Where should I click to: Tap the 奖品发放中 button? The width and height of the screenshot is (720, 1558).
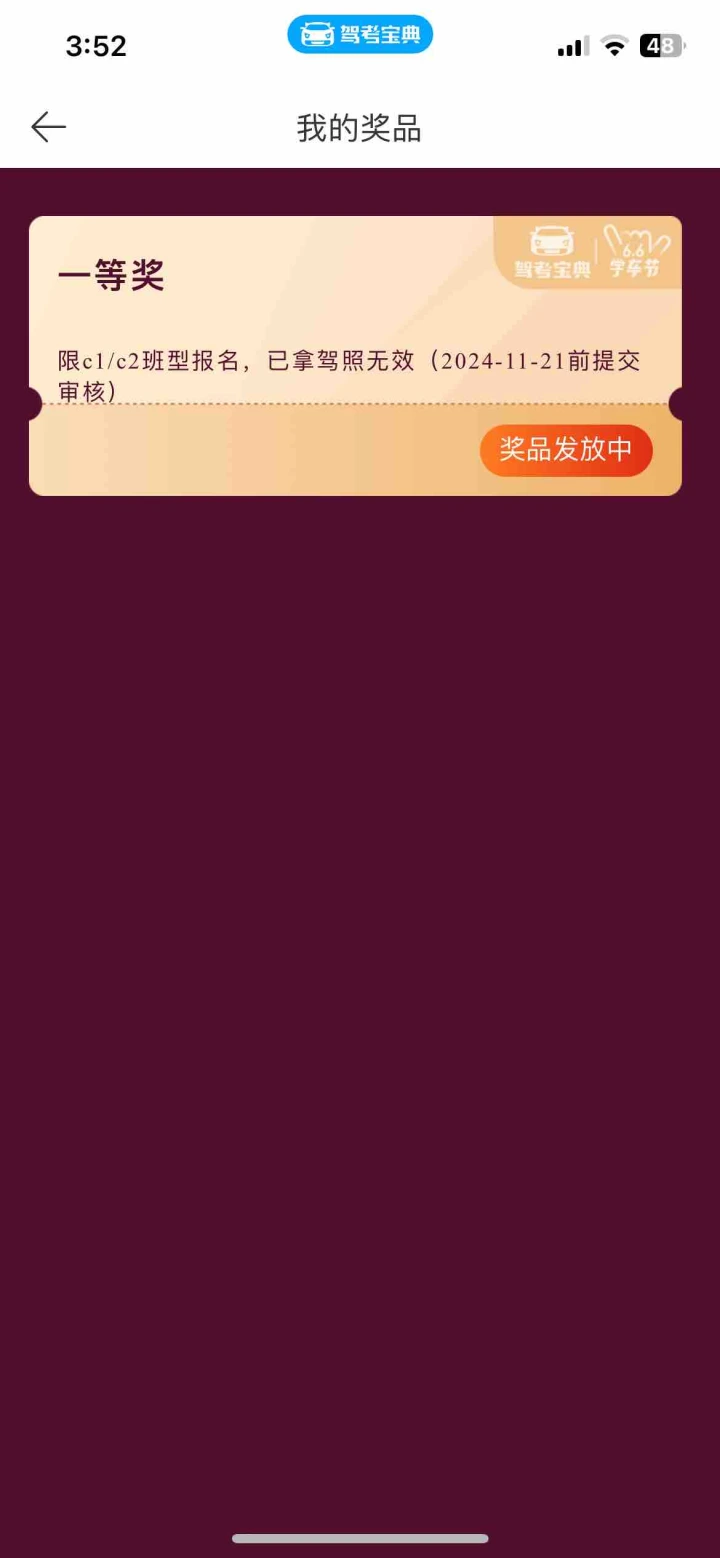[x=566, y=450]
